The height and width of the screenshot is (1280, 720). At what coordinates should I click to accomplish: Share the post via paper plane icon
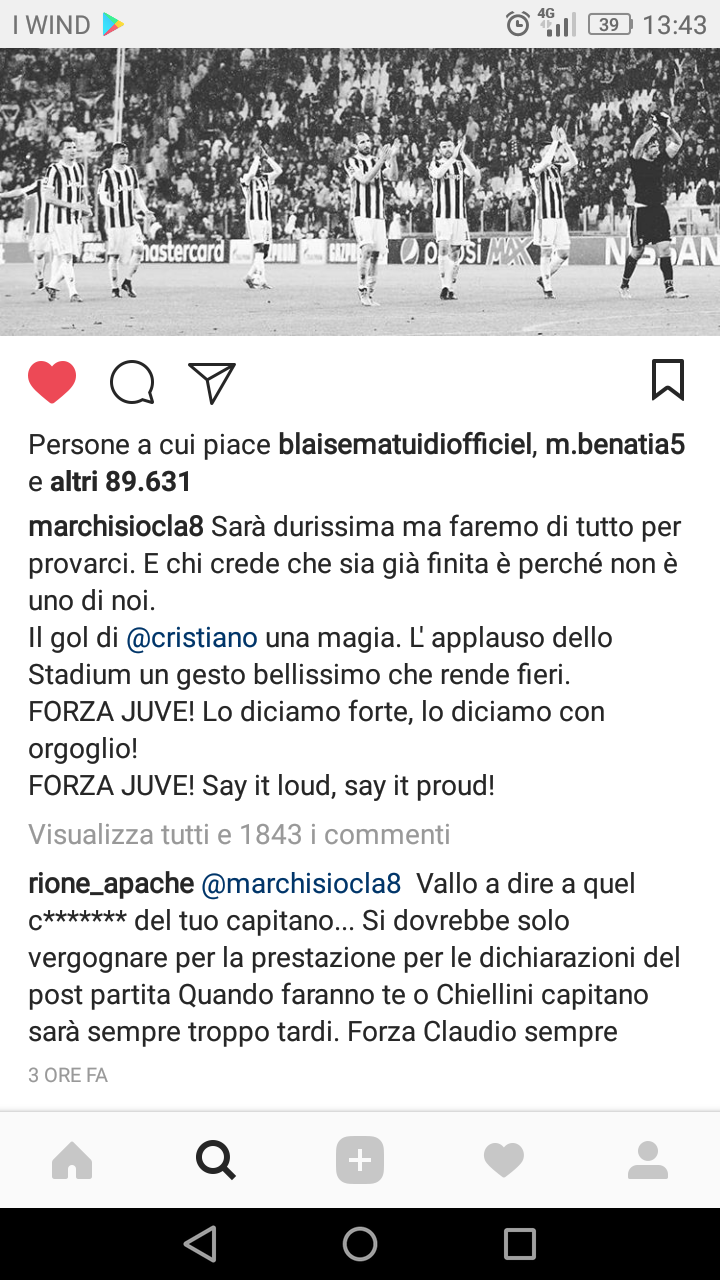point(212,382)
